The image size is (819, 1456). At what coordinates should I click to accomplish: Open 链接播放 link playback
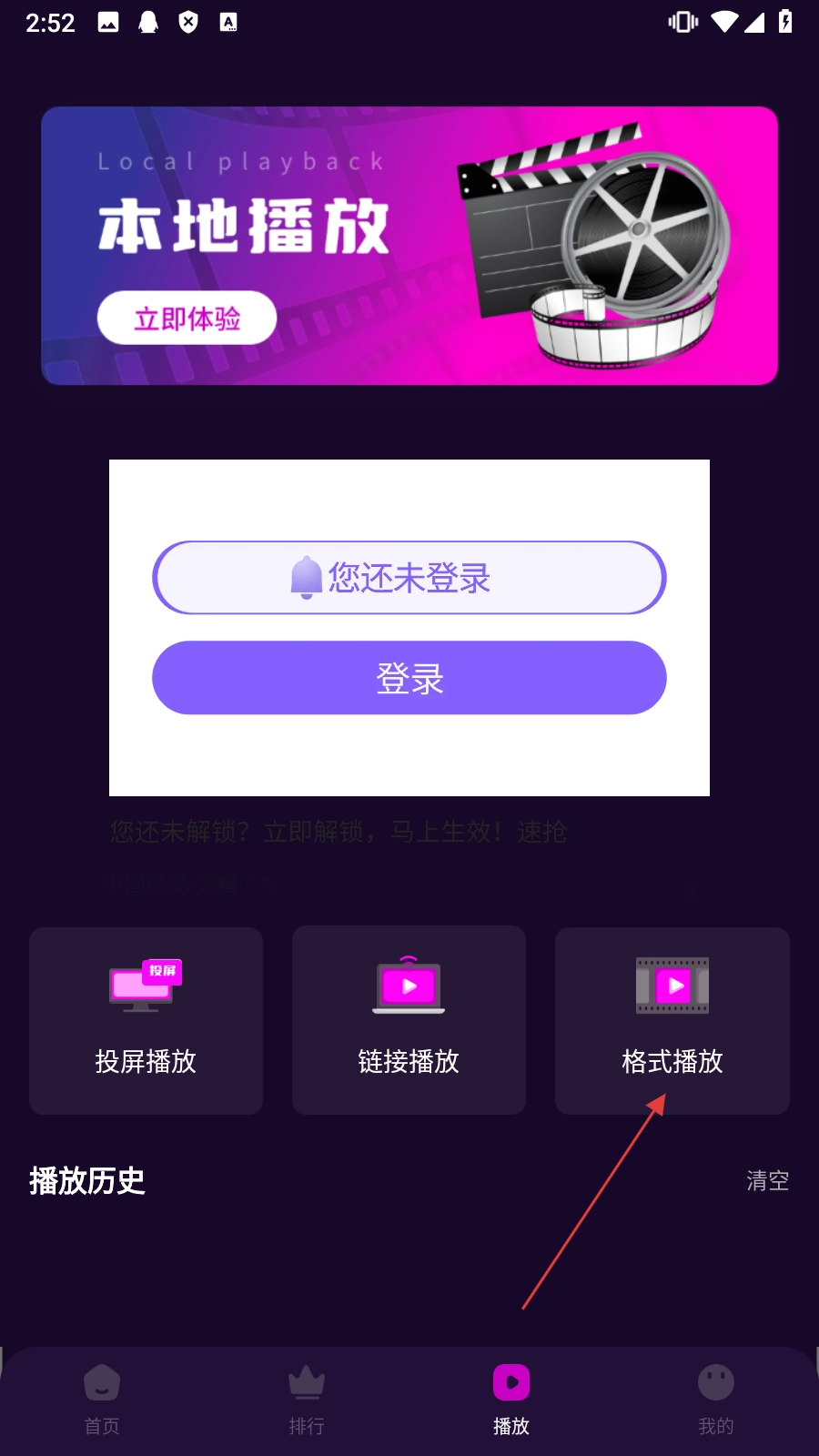click(409, 1021)
